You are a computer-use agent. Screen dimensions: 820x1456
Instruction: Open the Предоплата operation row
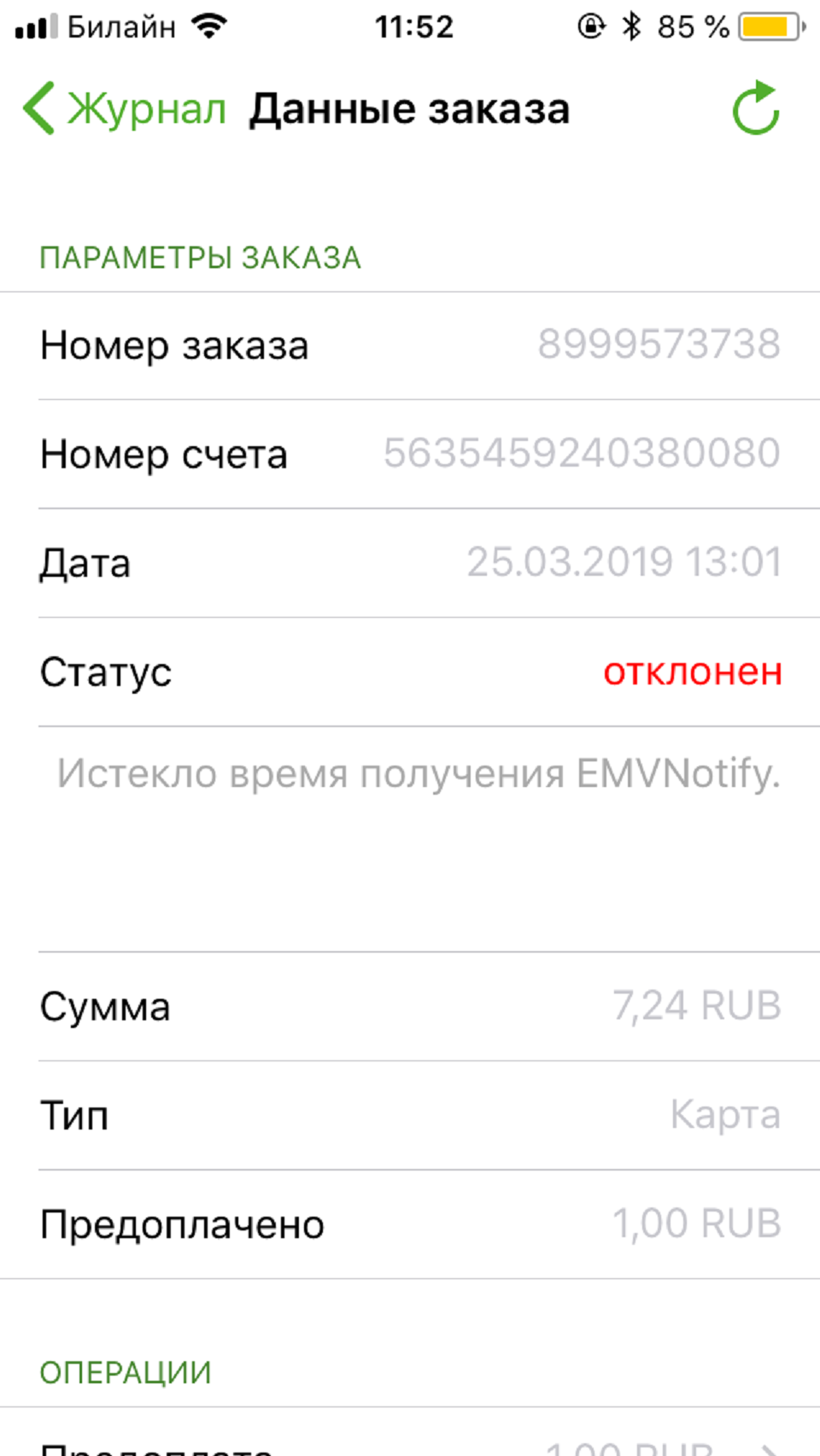pyautogui.click(x=410, y=1446)
